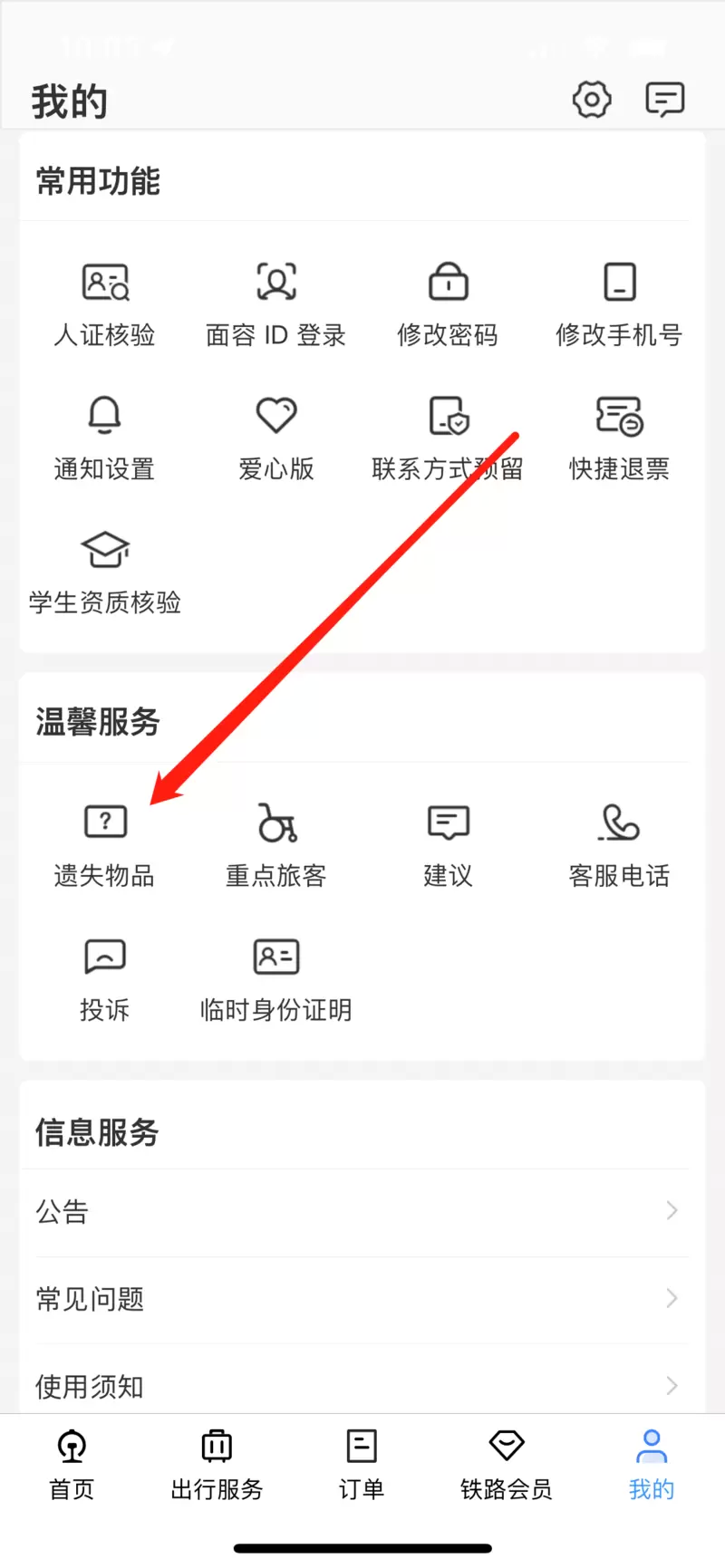Screen dimensions: 725x1568
Task: Open 遗失物品 lost items service
Action: pos(105,844)
